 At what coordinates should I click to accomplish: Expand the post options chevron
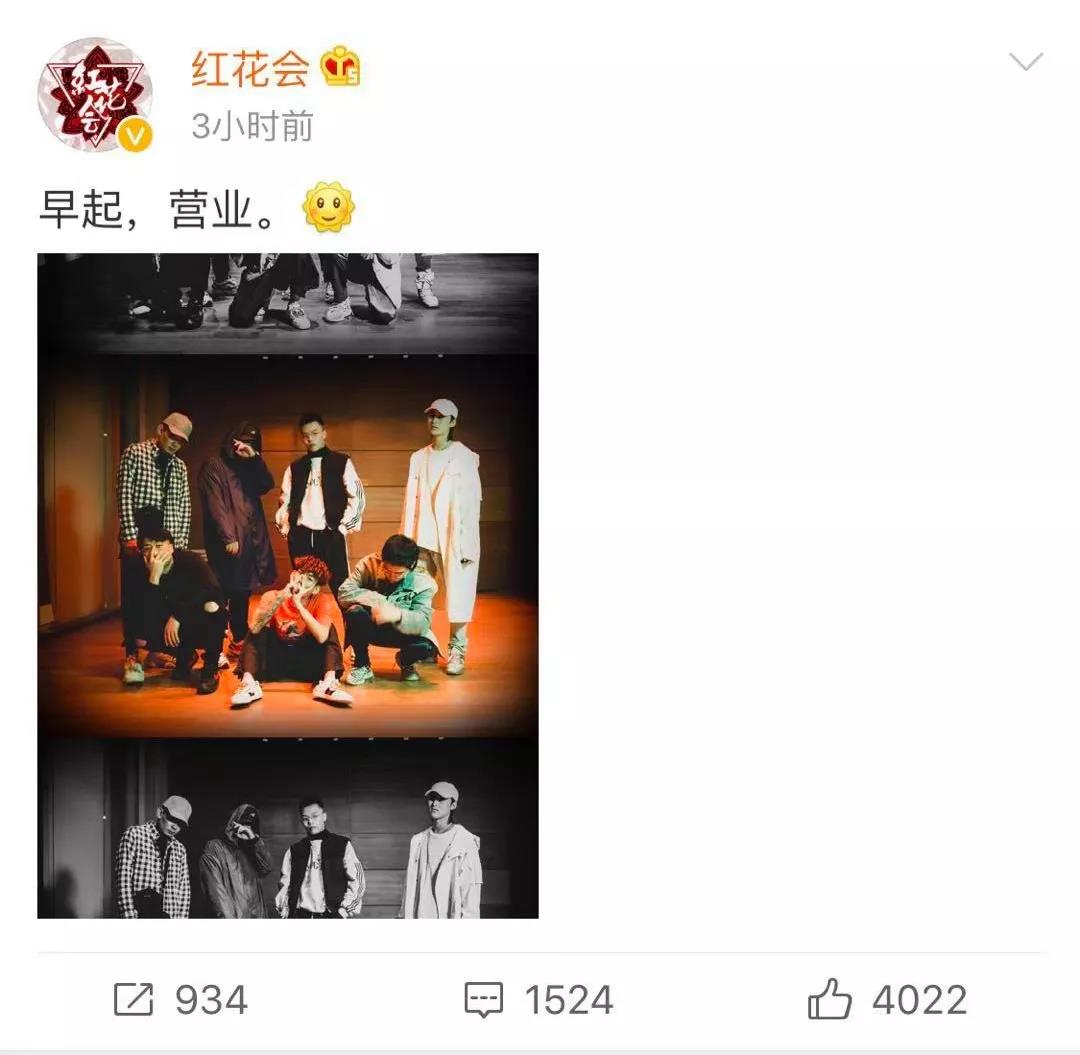coord(1025,63)
